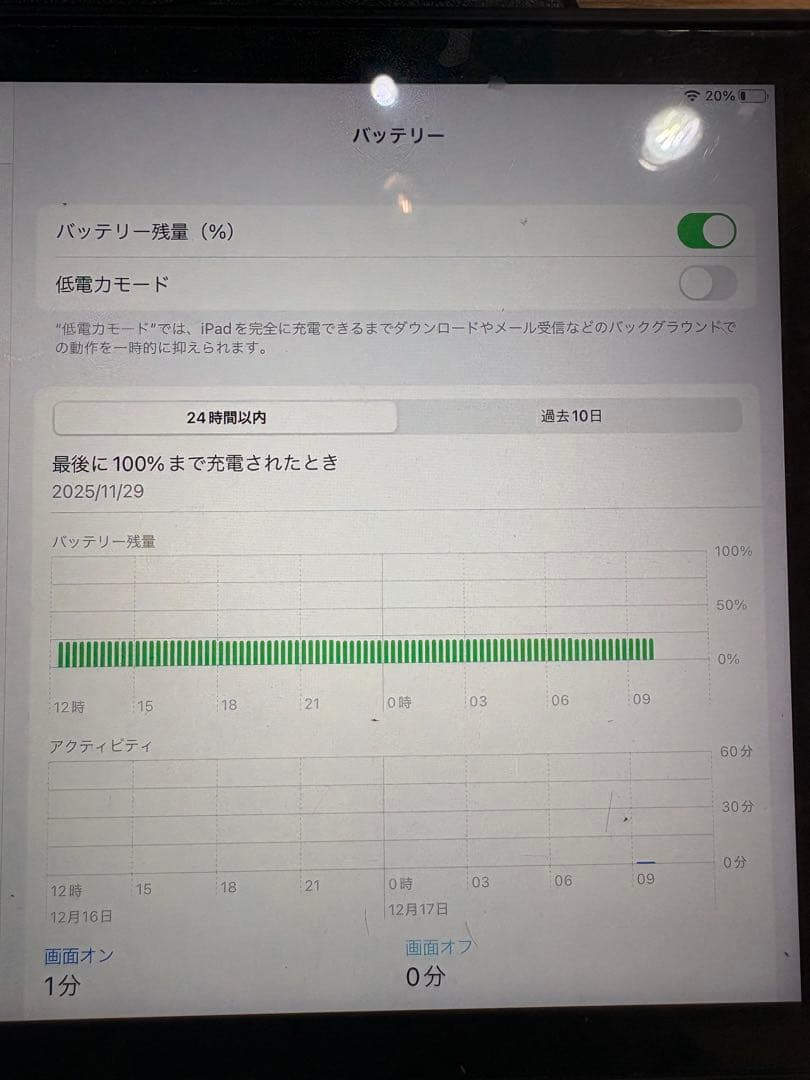Enable 低電力モード
810x1080 pixels.
click(x=706, y=285)
